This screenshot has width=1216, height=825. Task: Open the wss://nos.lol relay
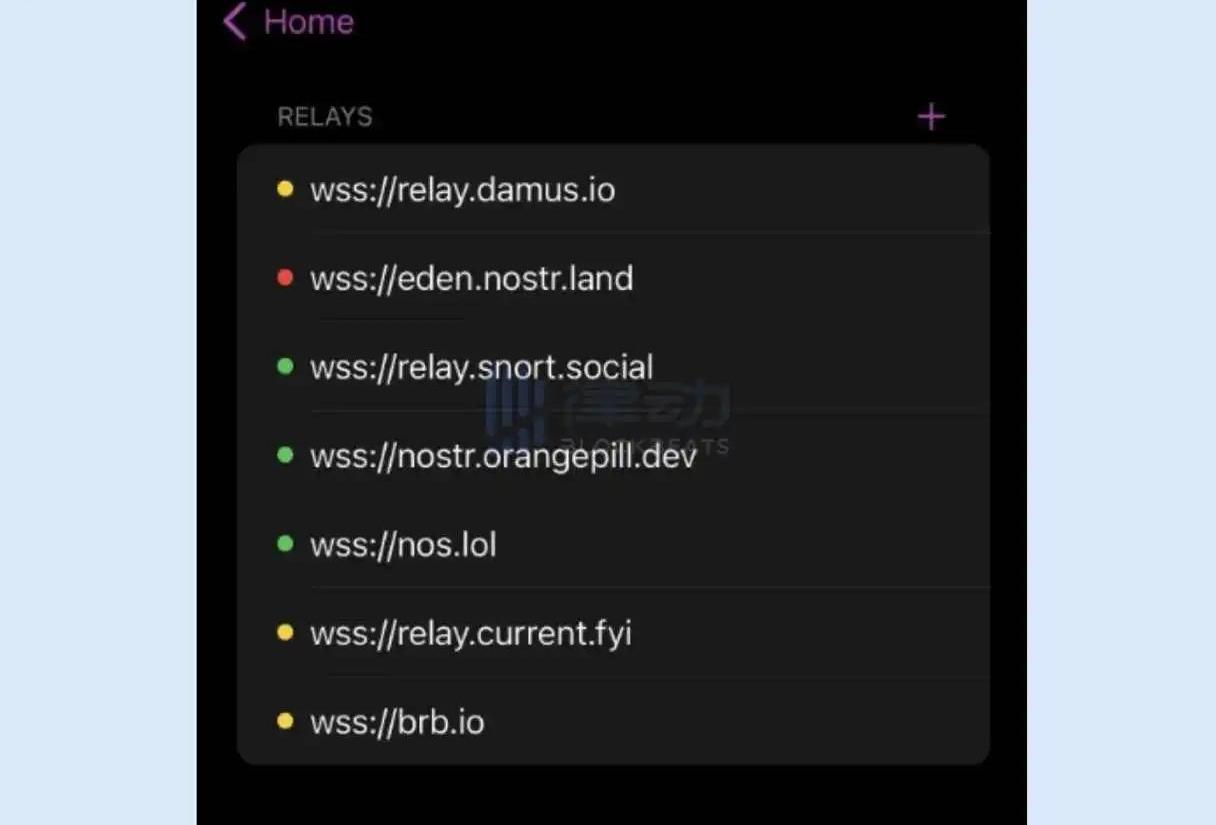coord(403,545)
